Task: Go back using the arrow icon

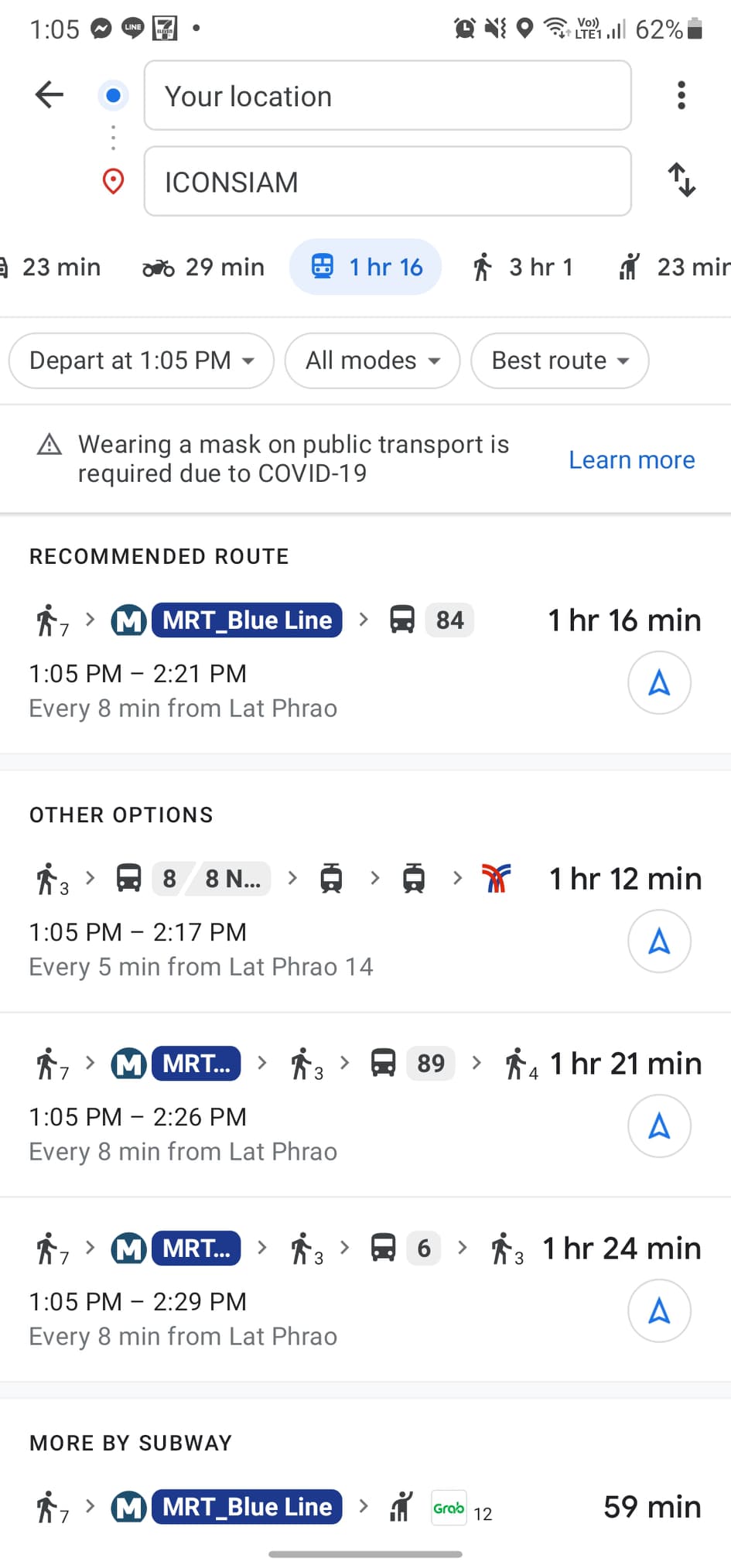Action: pos(50,95)
